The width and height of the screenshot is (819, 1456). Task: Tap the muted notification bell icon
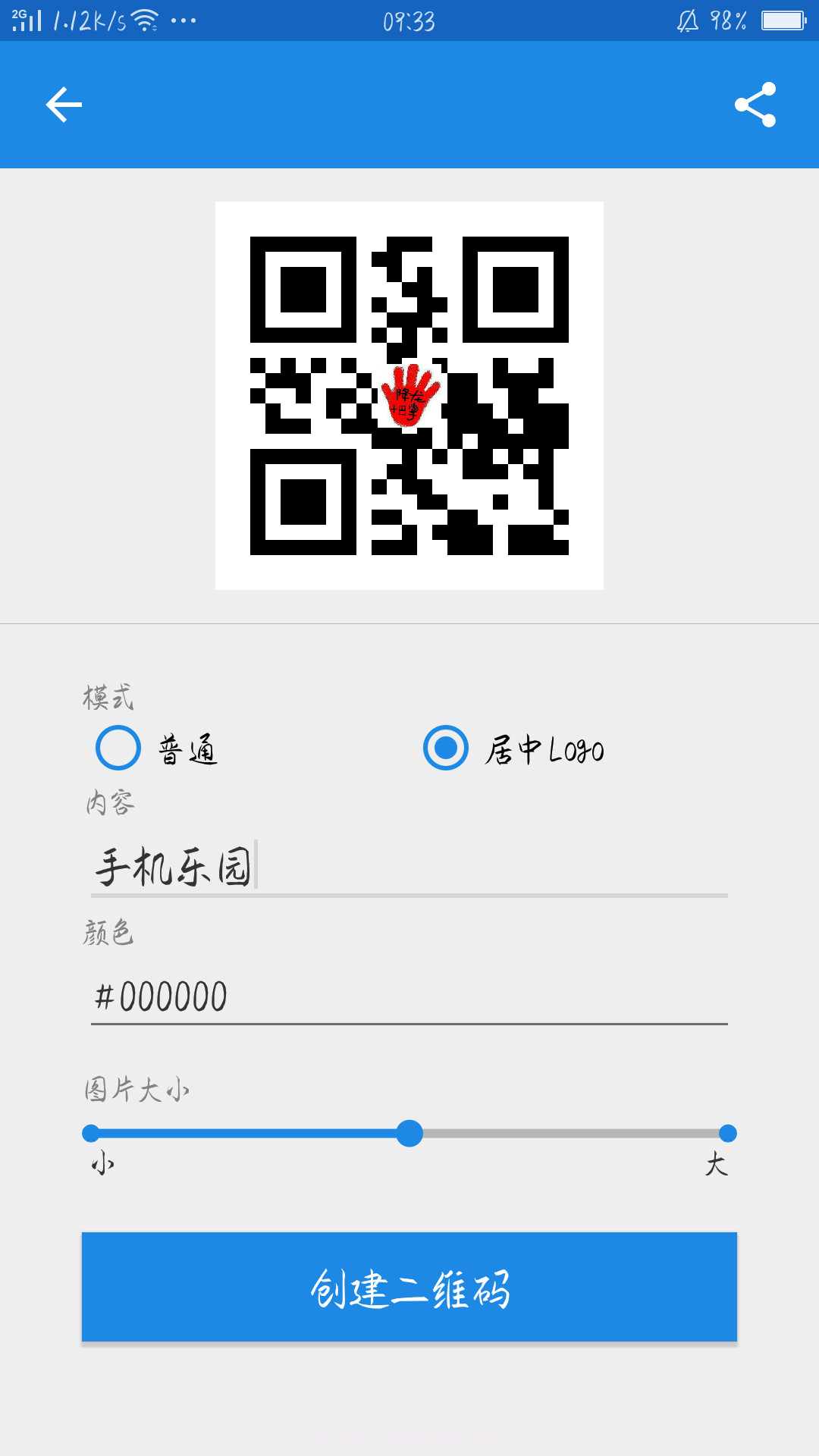tap(686, 19)
